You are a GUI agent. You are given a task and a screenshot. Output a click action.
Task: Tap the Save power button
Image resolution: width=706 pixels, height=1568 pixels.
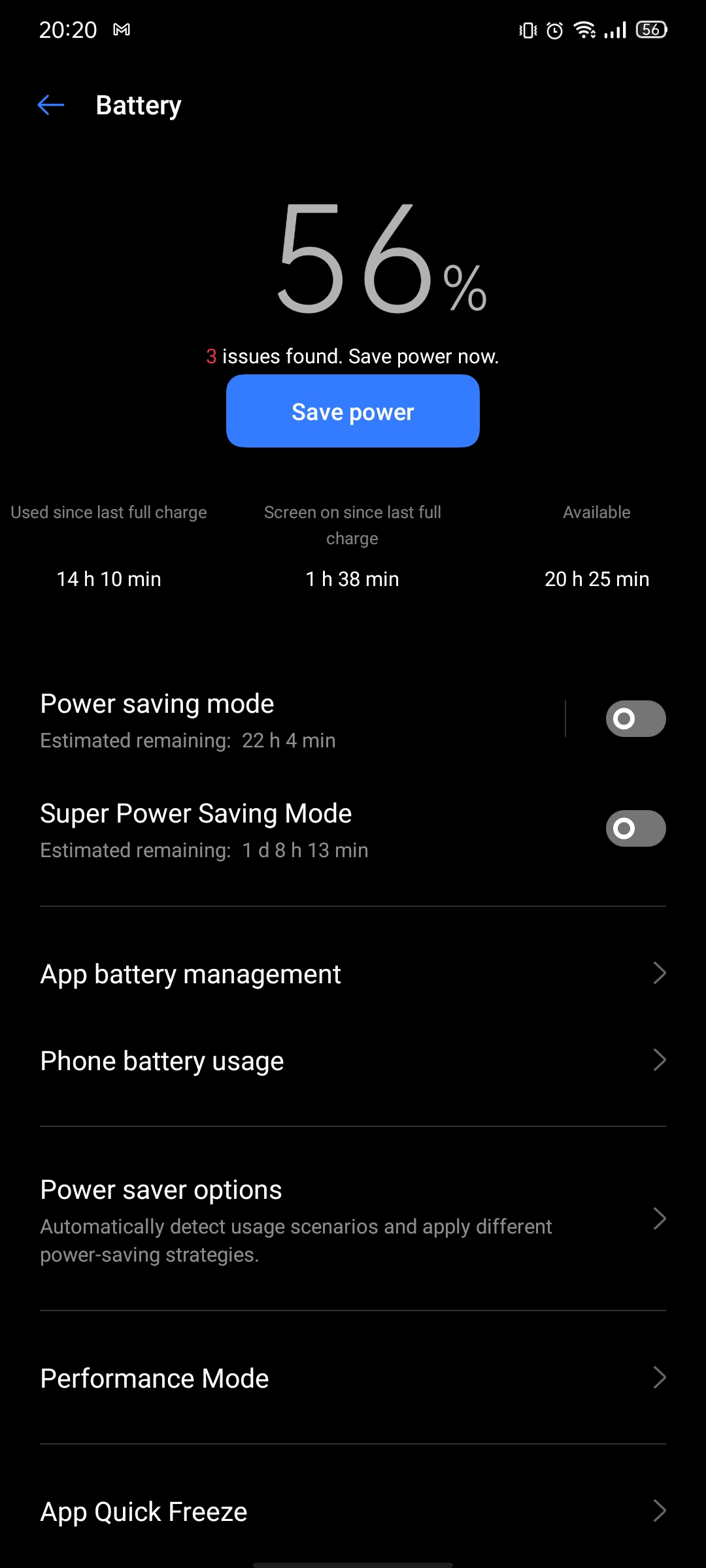353,411
